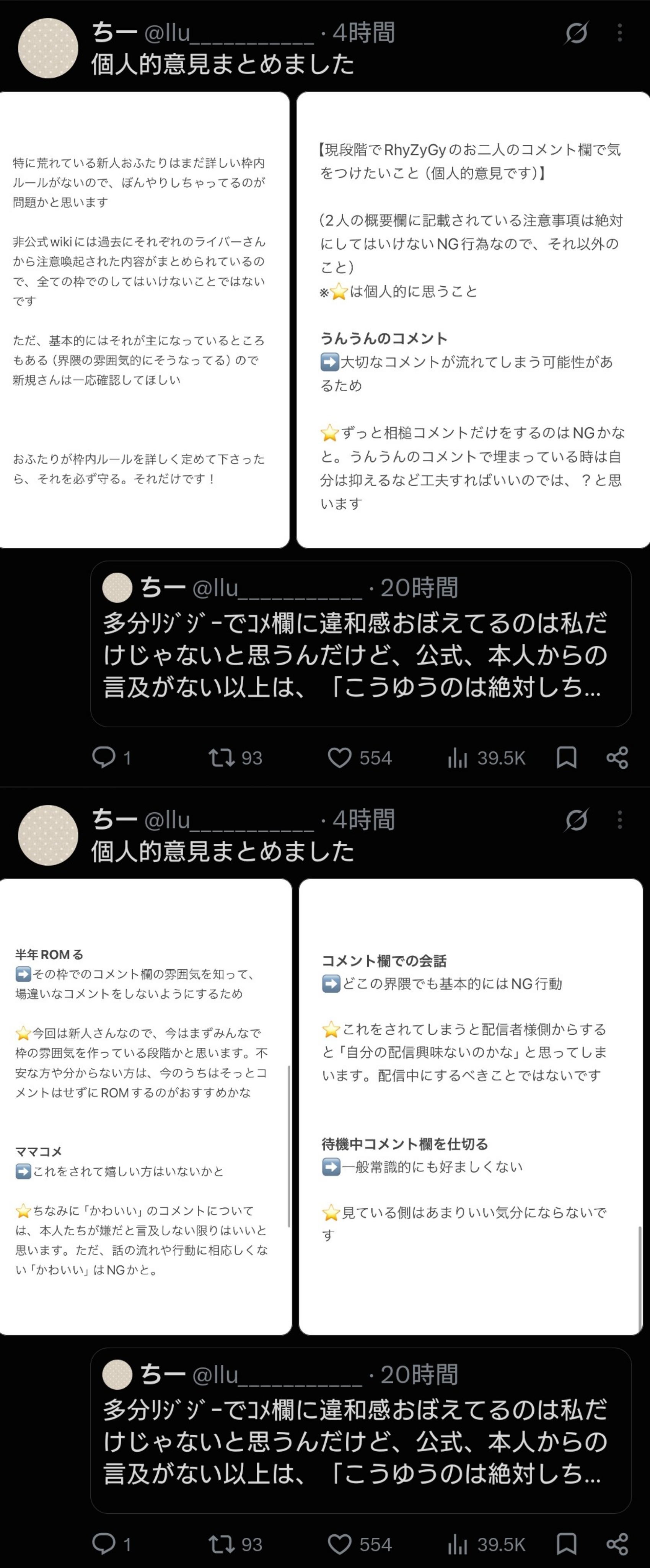The image size is (650, 1568).
Task: Bookmark the post with the 半年ROMる image
Action: 566,1545
